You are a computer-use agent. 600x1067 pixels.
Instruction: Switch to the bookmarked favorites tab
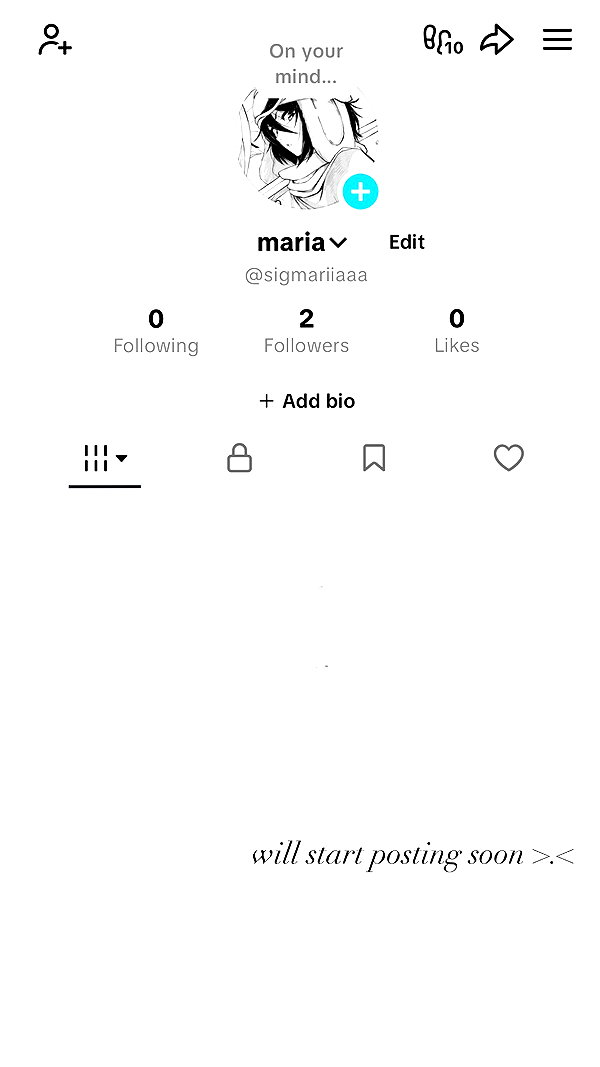coord(374,458)
